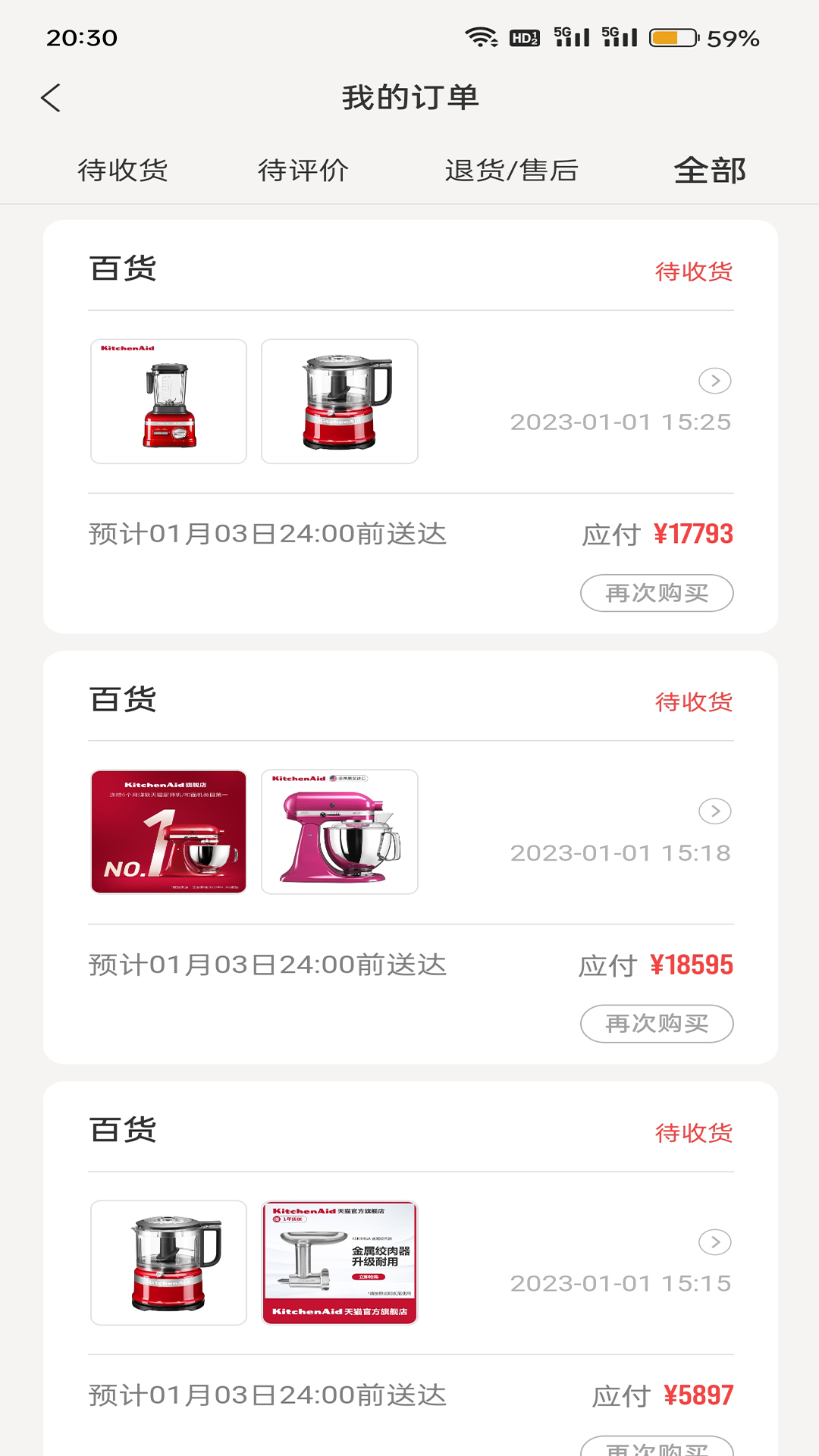819x1456 pixels.
Task: Click the meat grinder promo thumbnail
Action: (x=340, y=1260)
